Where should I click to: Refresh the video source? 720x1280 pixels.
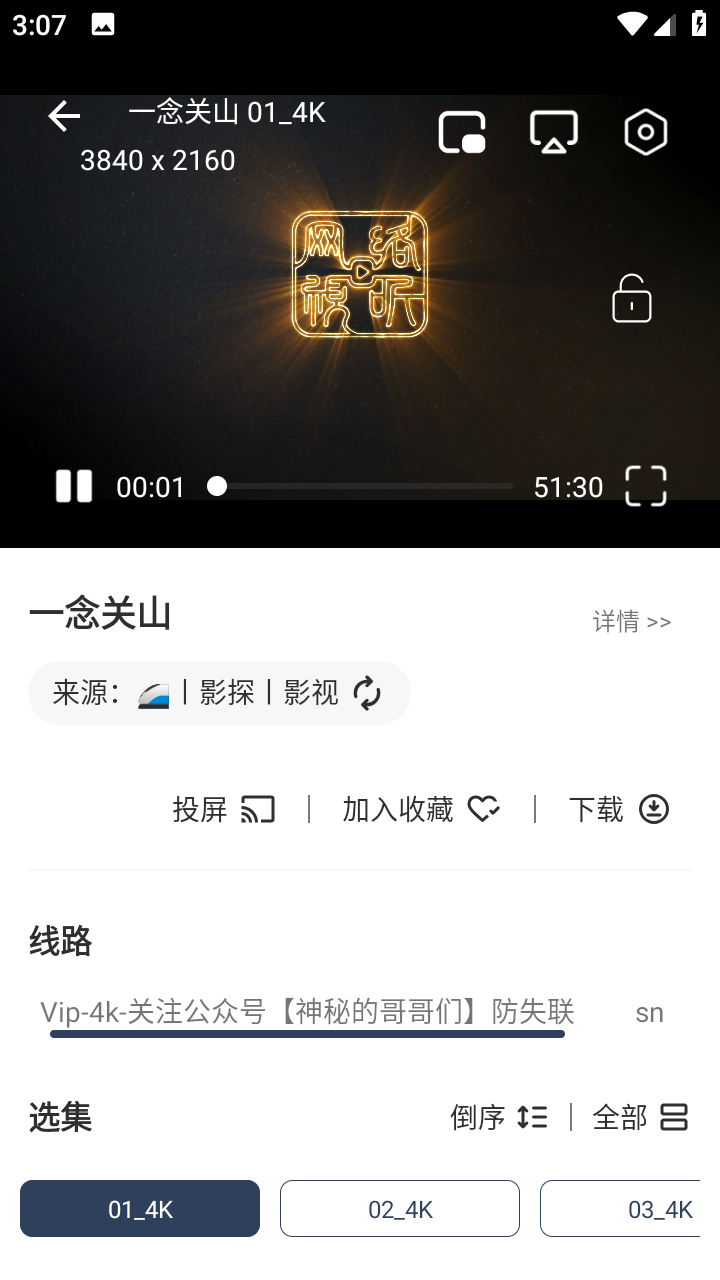point(367,692)
